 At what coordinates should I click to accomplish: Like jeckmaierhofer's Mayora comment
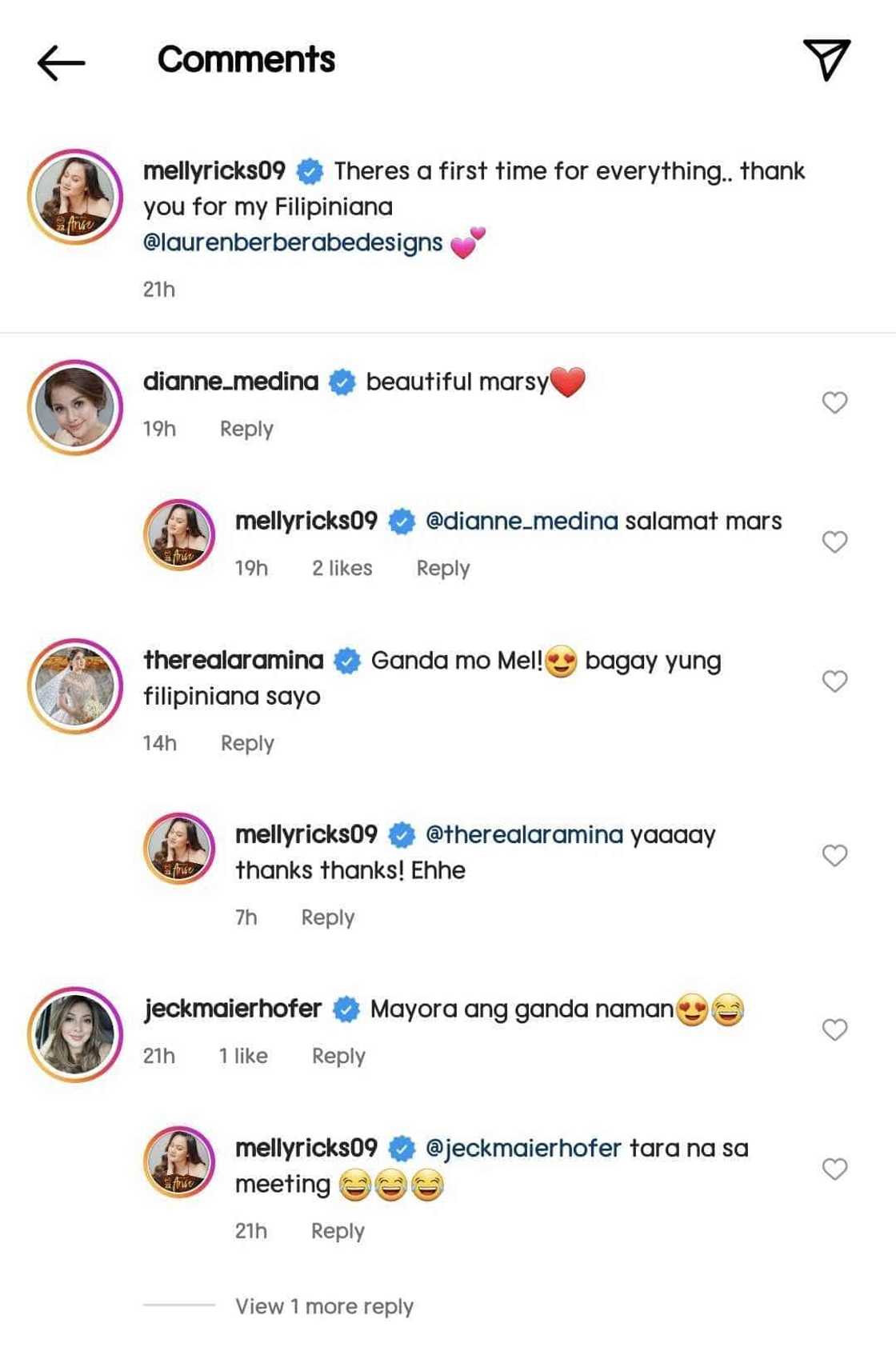tap(834, 1029)
